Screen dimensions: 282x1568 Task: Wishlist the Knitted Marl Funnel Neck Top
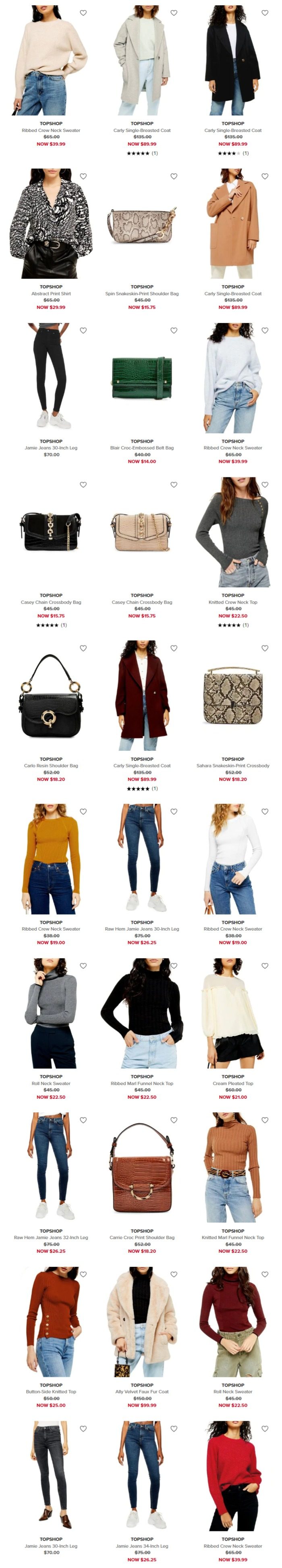[x=265, y=1119]
